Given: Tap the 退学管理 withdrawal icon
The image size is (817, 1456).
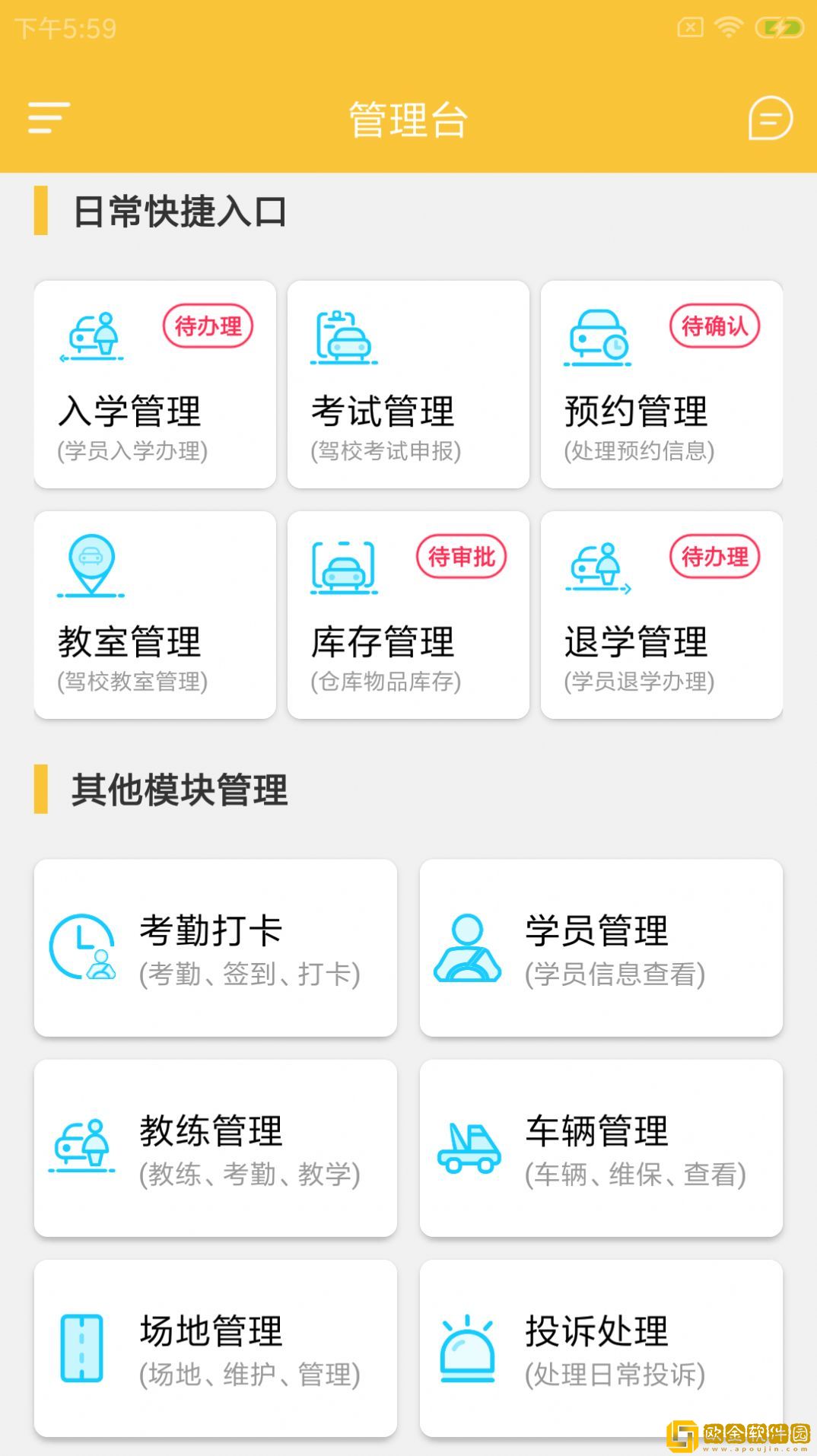Looking at the screenshot, I should pyautogui.click(x=598, y=565).
